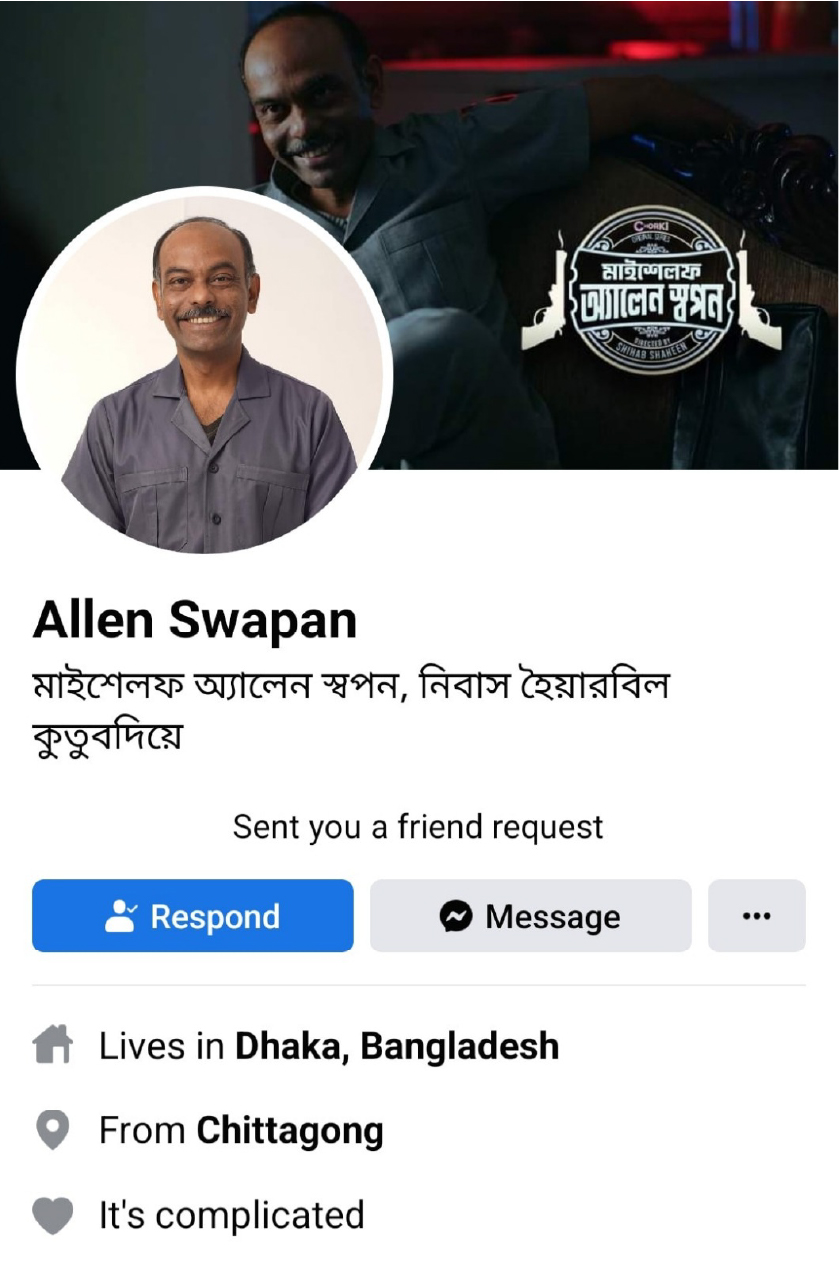Screen dimensions: 839x1269
Task: Open Dhaka, Bangladesh location link
Action: [x=396, y=1047]
